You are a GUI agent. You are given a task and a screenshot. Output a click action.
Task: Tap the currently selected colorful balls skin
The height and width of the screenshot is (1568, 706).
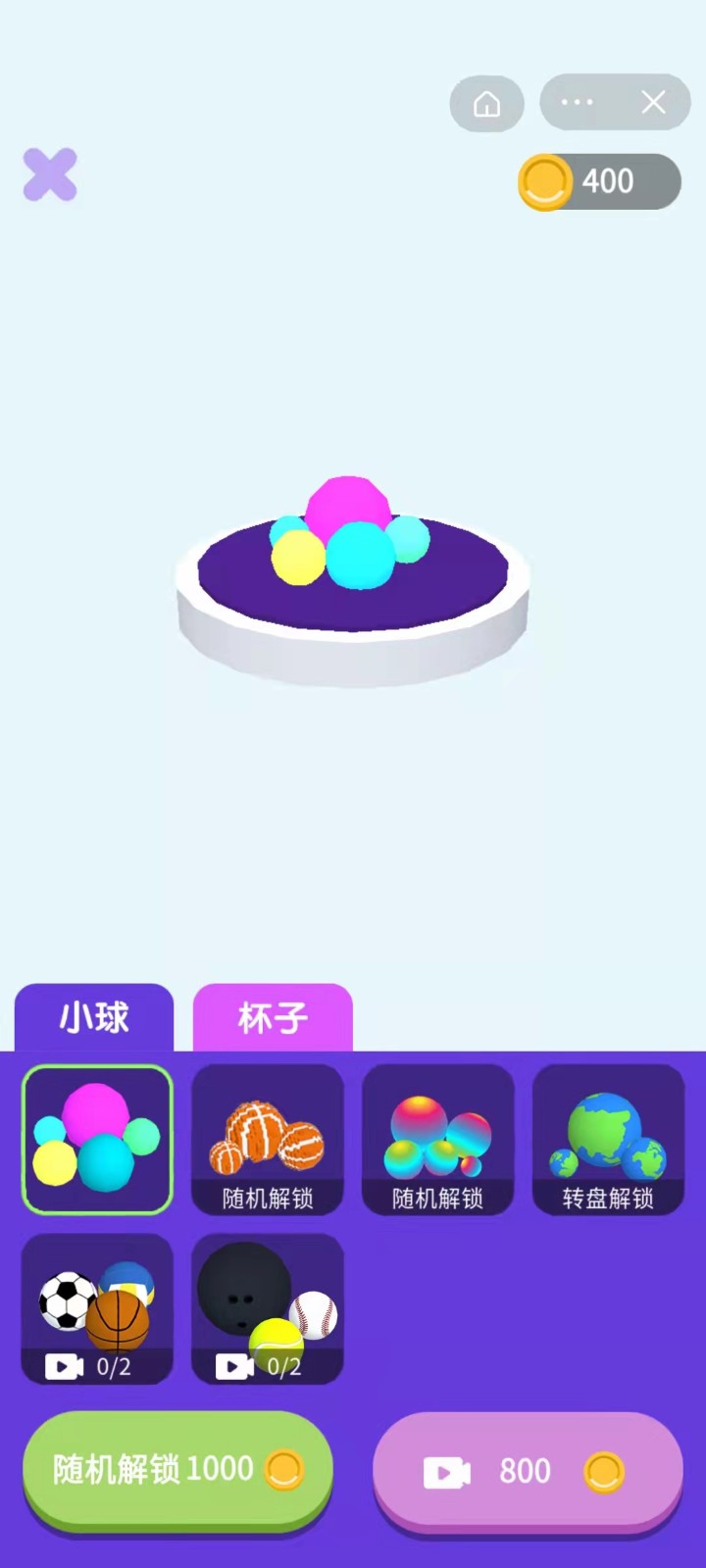(x=96, y=1140)
